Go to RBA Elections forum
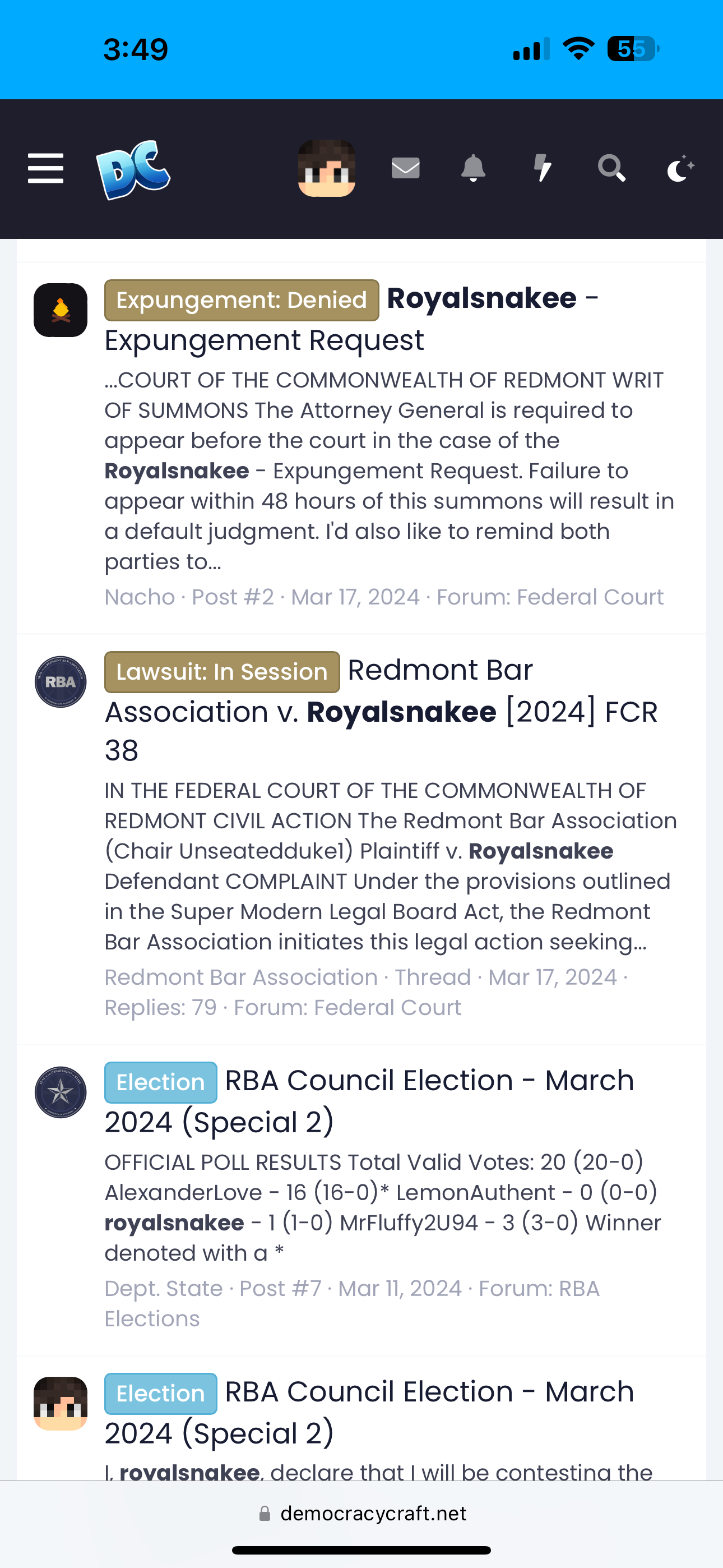The height and width of the screenshot is (1568, 723). click(352, 1303)
